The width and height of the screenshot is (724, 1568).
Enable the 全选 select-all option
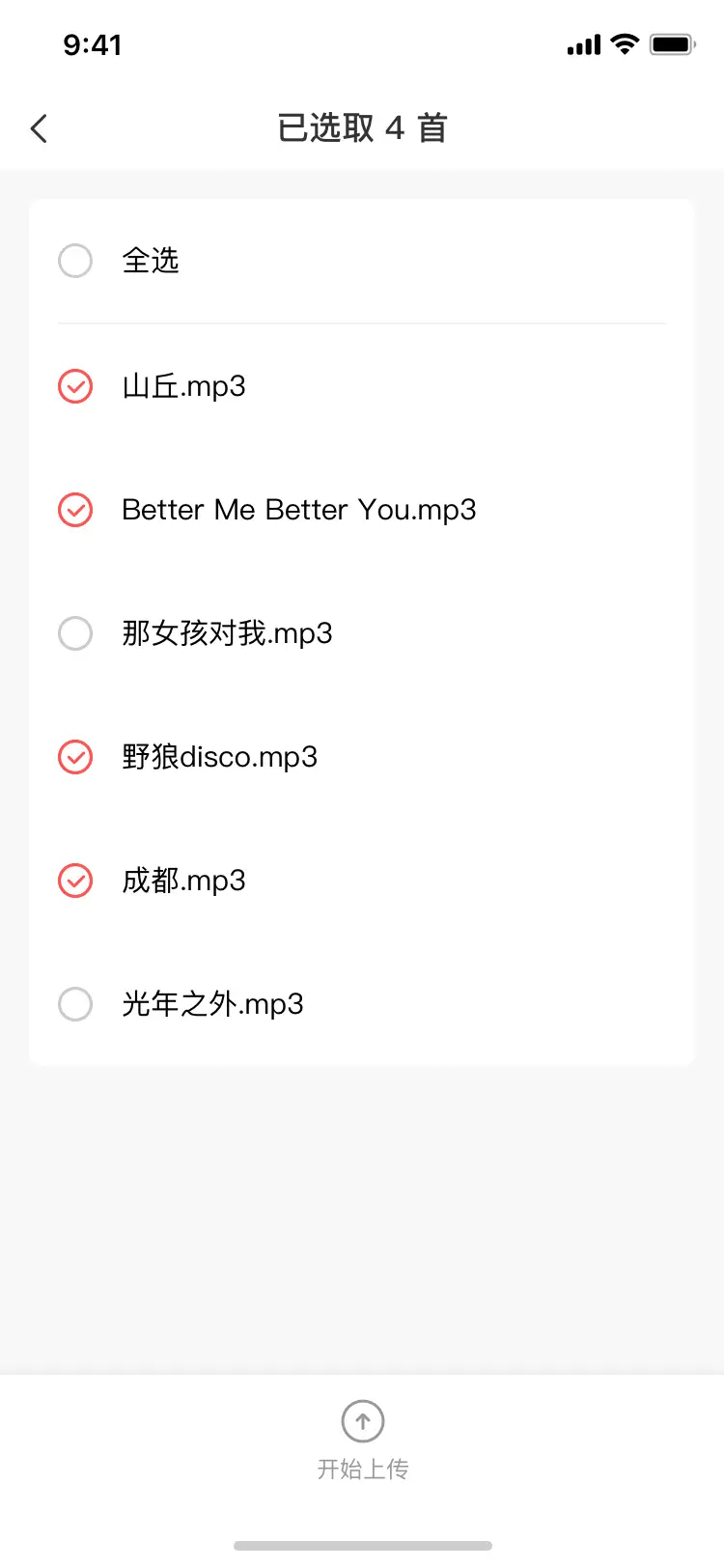coord(74,261)
